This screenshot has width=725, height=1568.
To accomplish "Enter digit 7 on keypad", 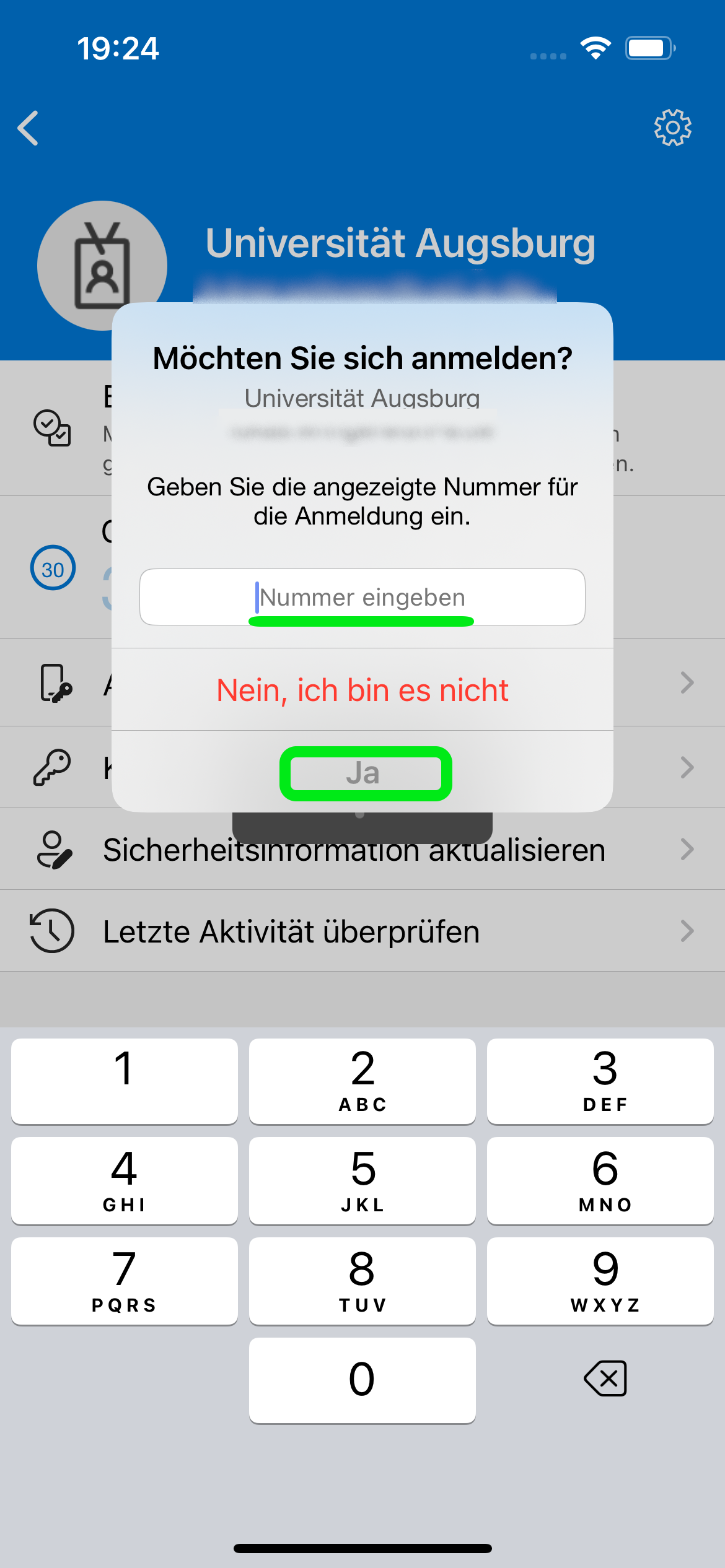I will (124, 1280).
